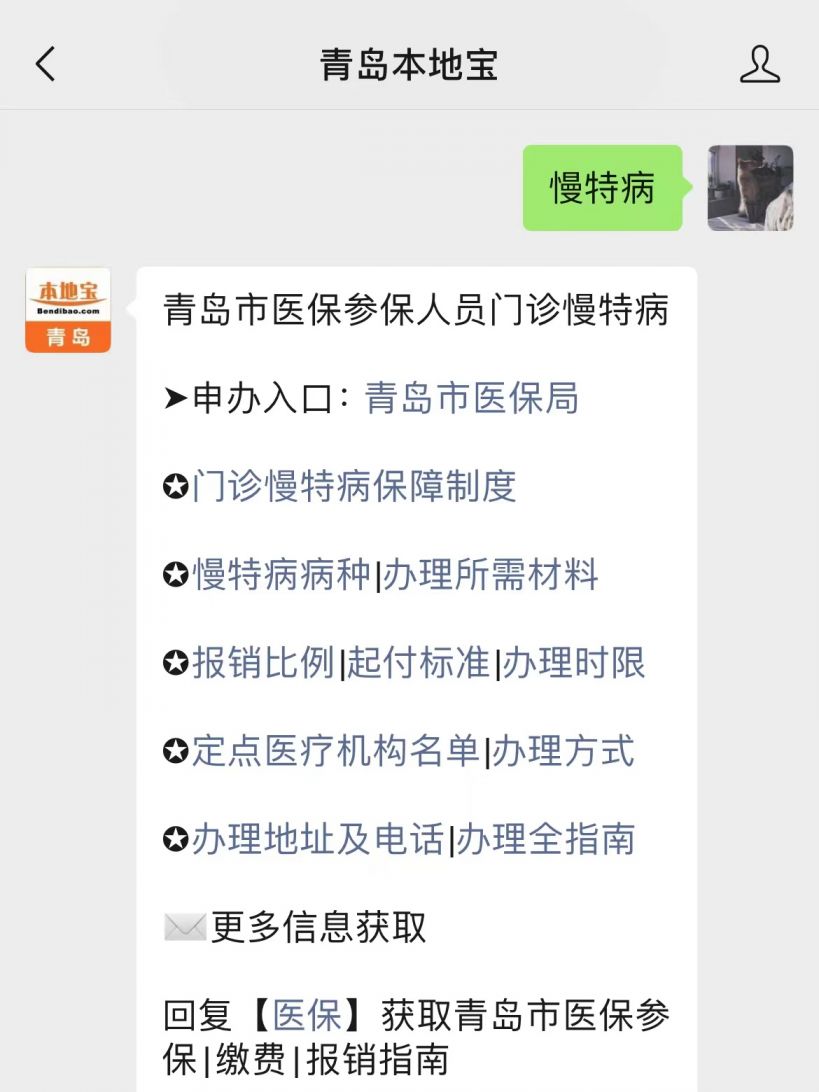Screen dimensions: 819x1092
Task: Open the account profile icon
Action: click(759, 64)
